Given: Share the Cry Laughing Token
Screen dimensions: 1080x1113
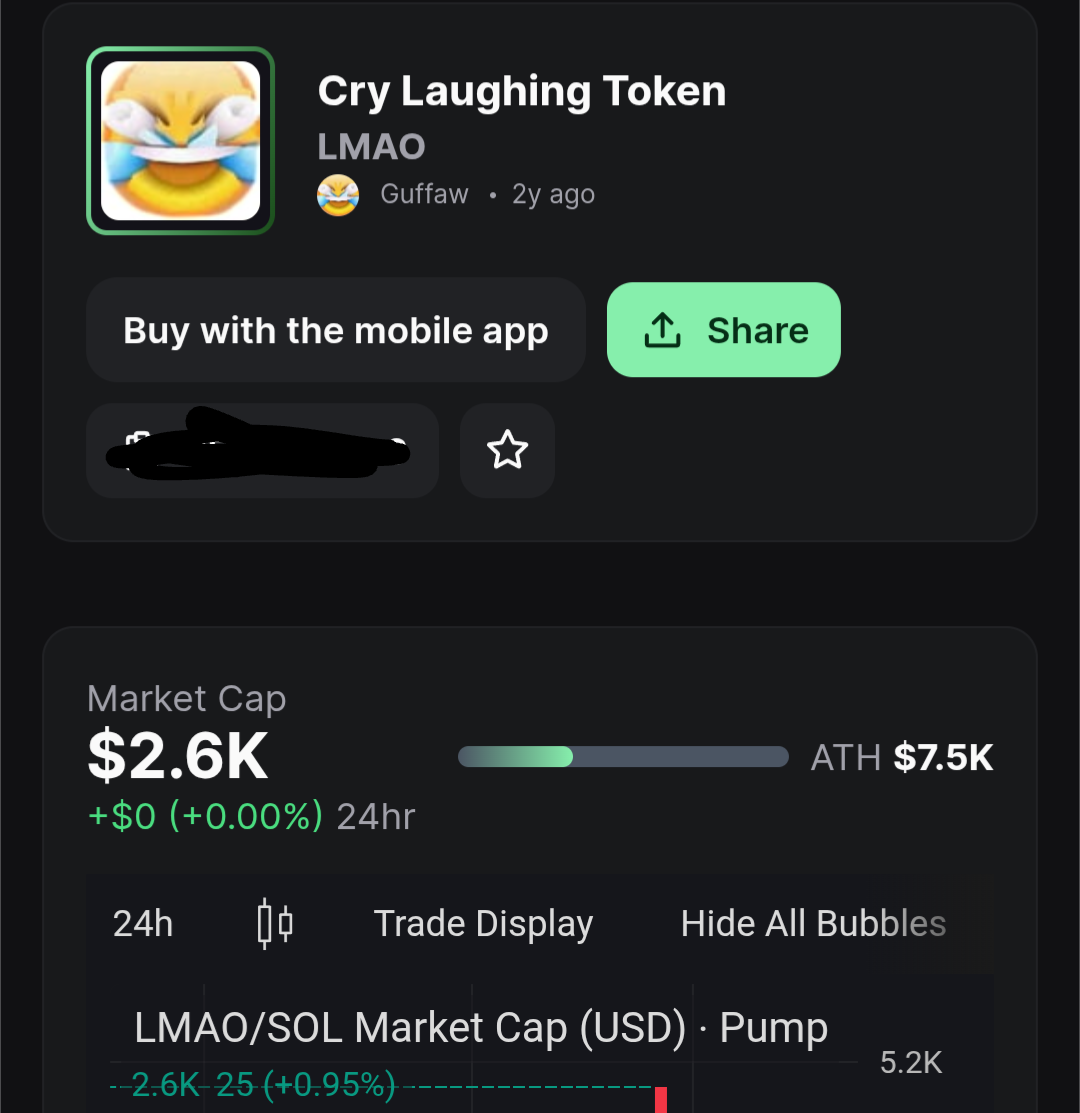Looking at the screenshot, I should [723, 330].
